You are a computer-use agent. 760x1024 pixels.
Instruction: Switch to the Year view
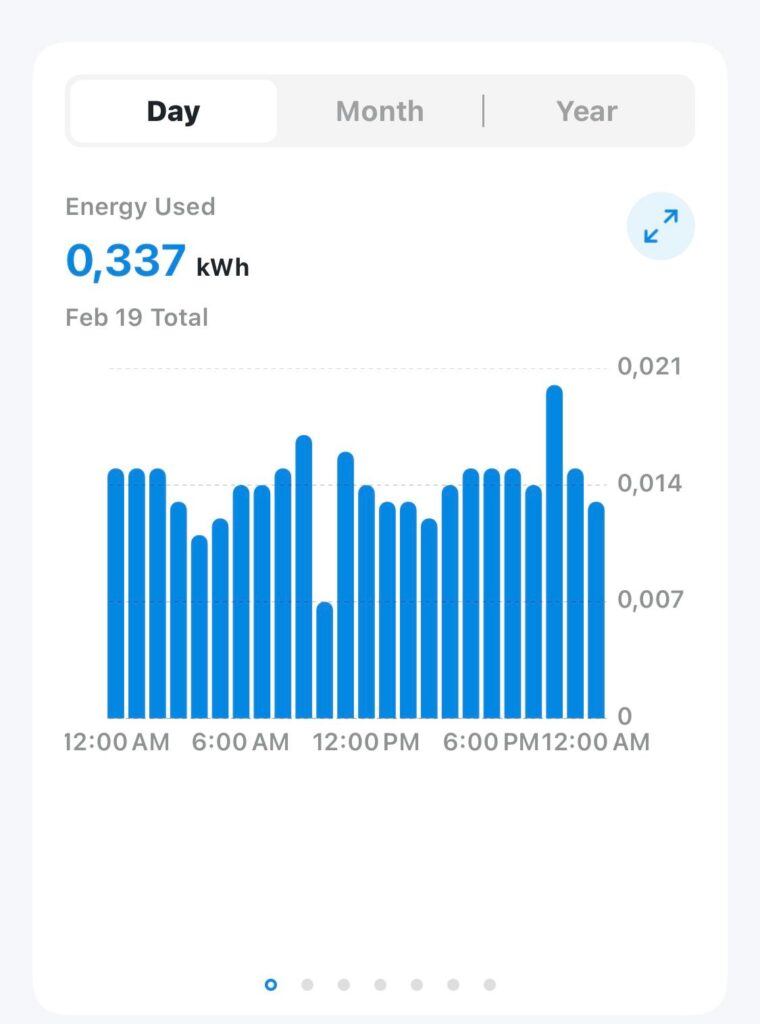point(587,111)
